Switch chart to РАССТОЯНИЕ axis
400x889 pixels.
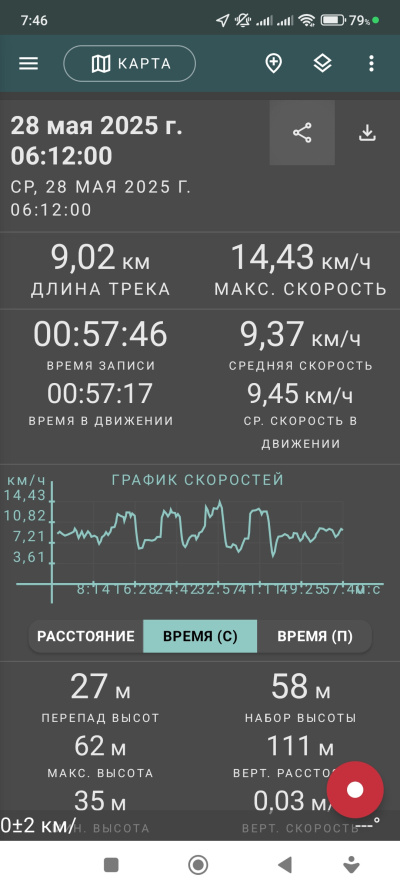pyautogui.click(x=86, y=636)
